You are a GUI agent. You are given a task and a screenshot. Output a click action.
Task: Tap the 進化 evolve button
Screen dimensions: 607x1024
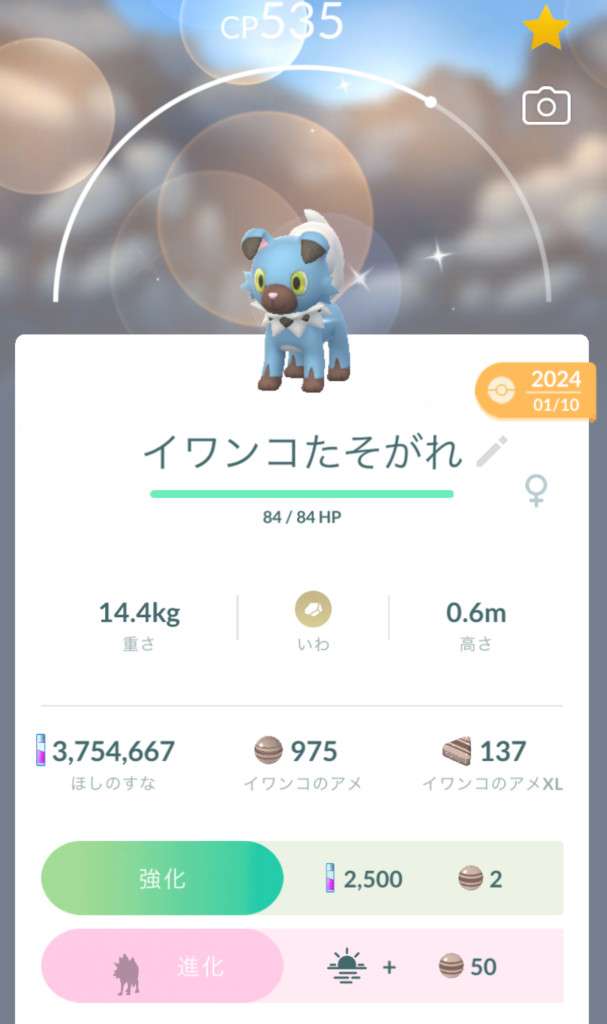click(162, 966)
